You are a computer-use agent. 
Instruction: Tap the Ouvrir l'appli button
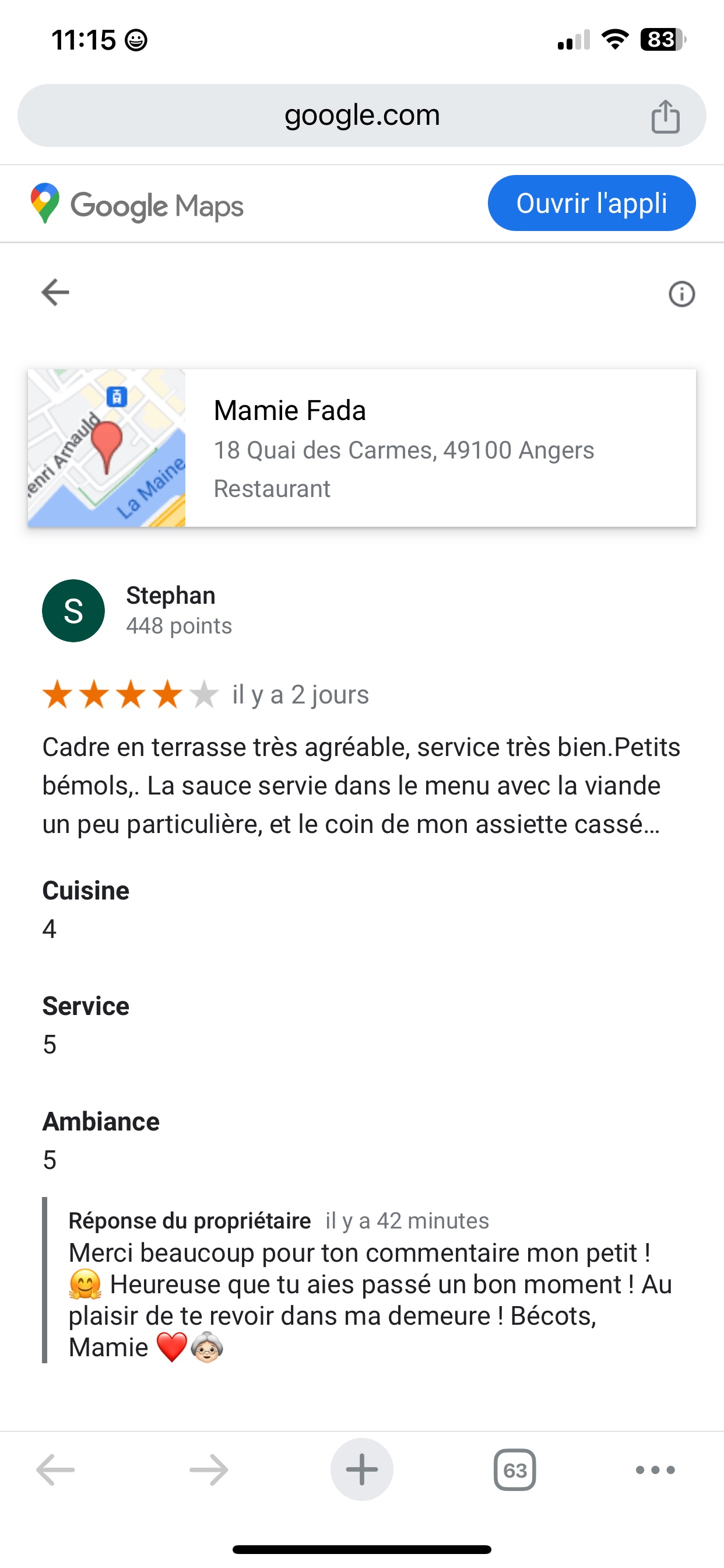pos(591,204)
